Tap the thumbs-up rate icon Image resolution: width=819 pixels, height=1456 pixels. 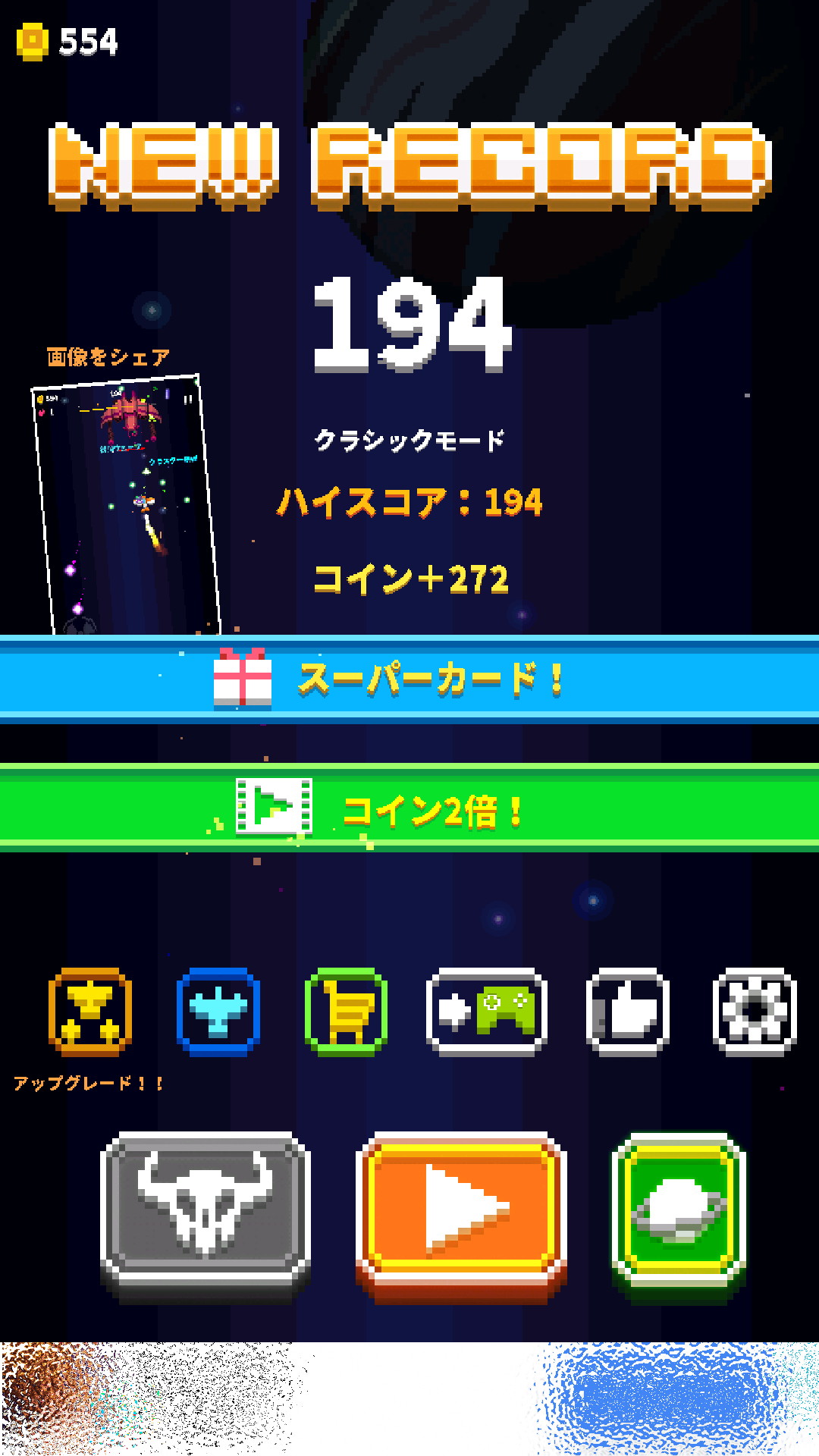click(x=628, y=1012)
